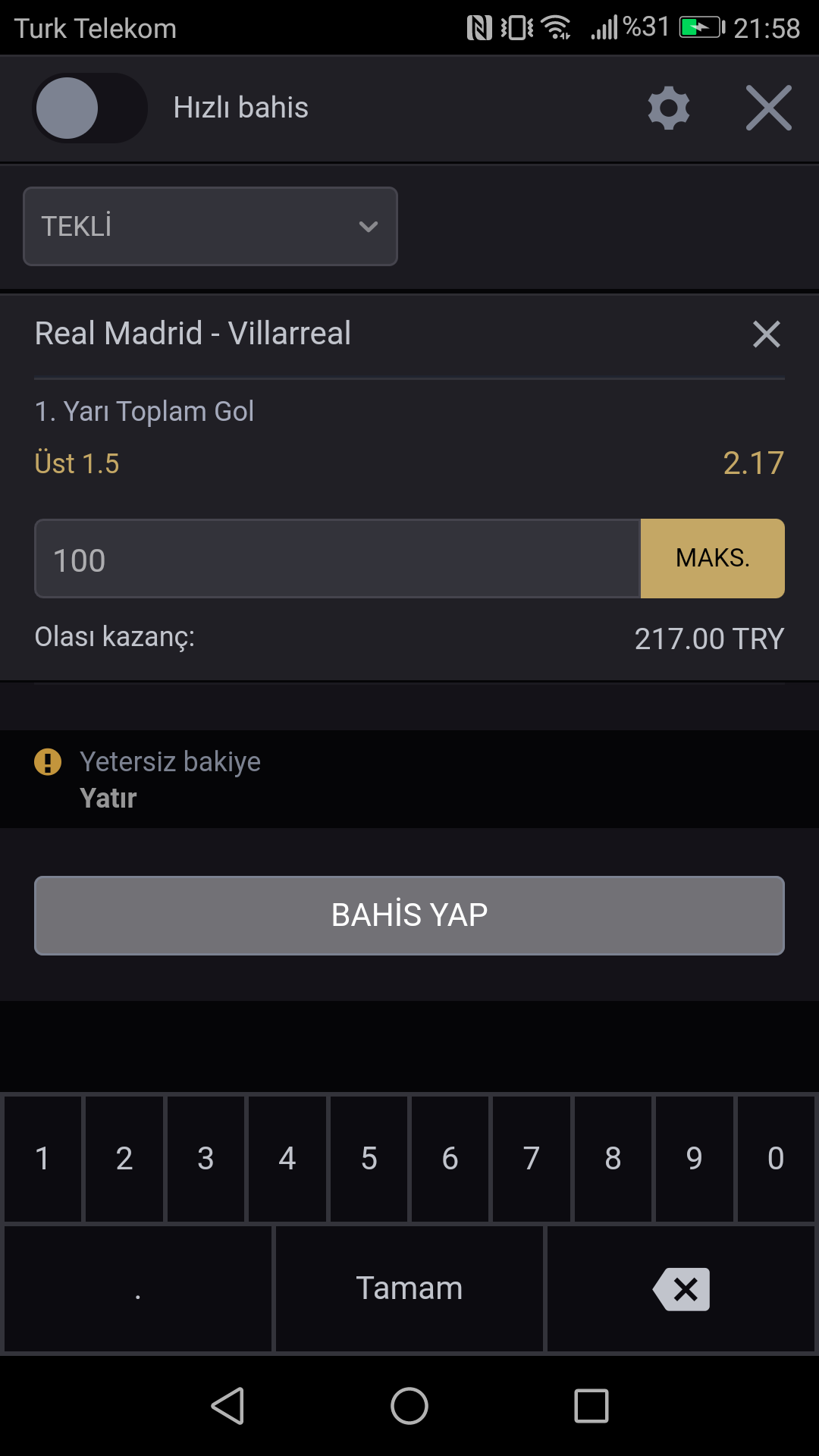
Task: Place the bet with BAHİS YAP
Action: [x=409, y=915]
